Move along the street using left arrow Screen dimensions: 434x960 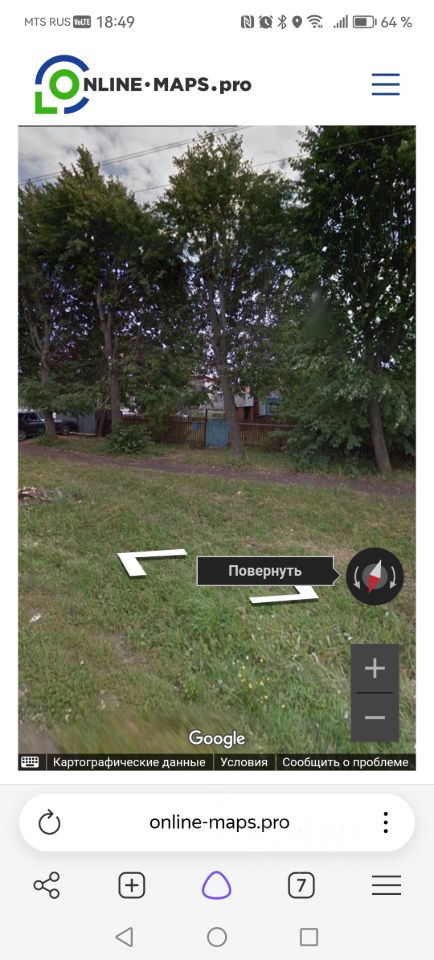click(x=151, y=561)
